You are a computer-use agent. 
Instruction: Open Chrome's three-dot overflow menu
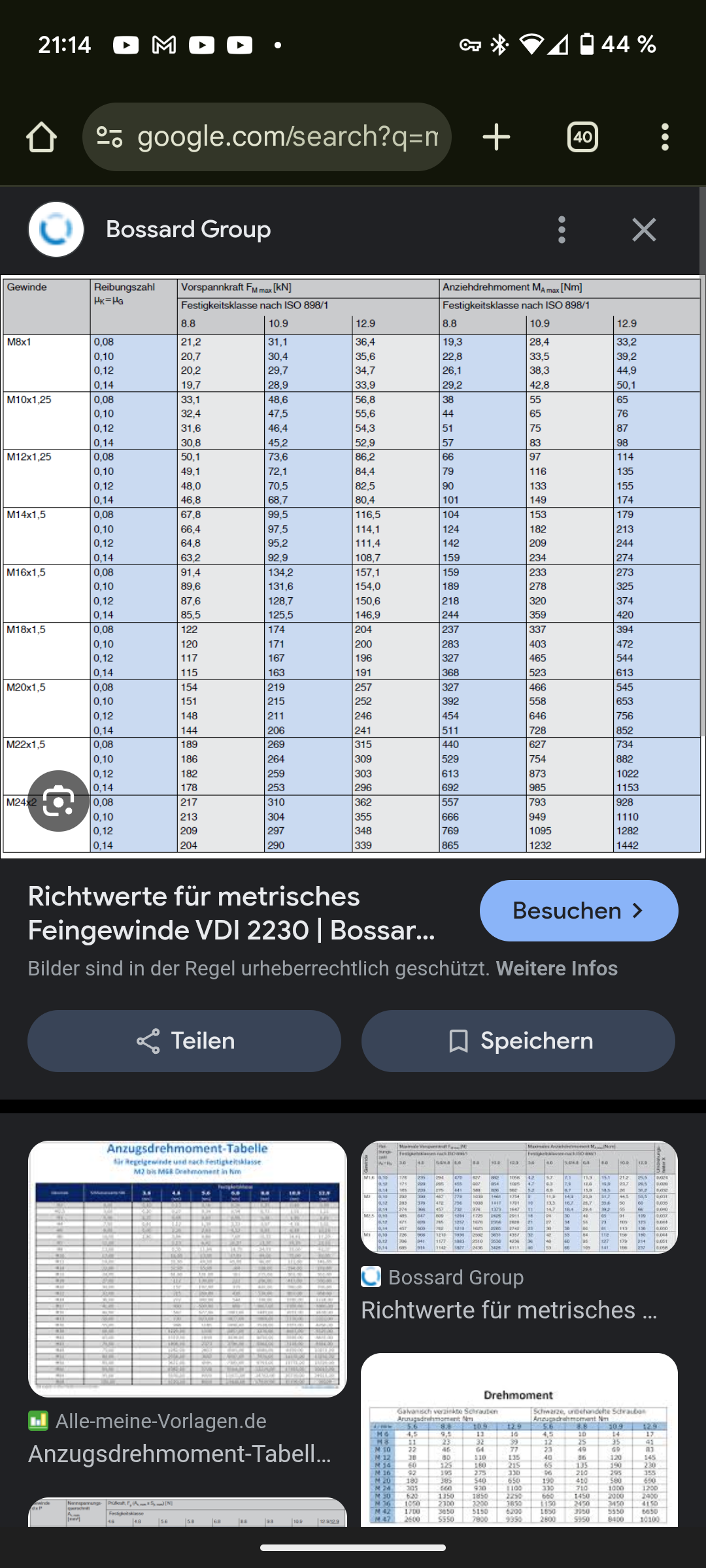point(665,137)
